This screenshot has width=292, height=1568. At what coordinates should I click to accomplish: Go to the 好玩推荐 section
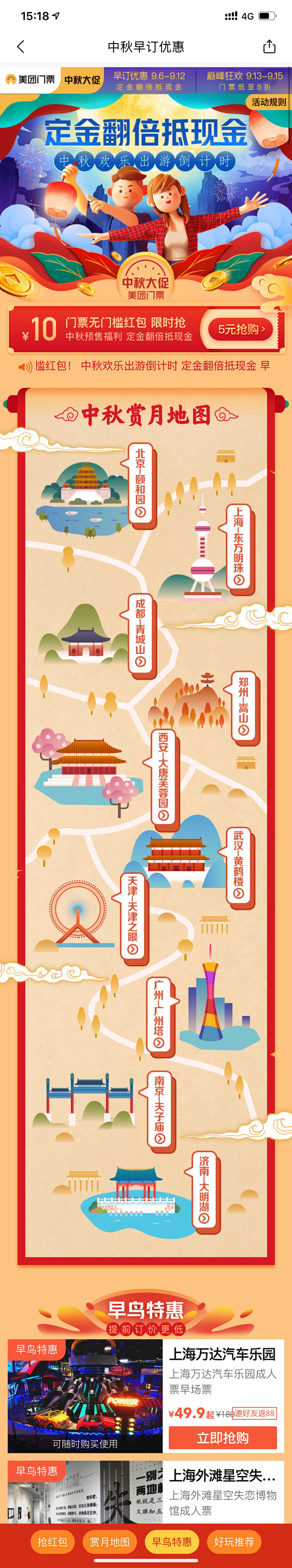(234, 1541)
